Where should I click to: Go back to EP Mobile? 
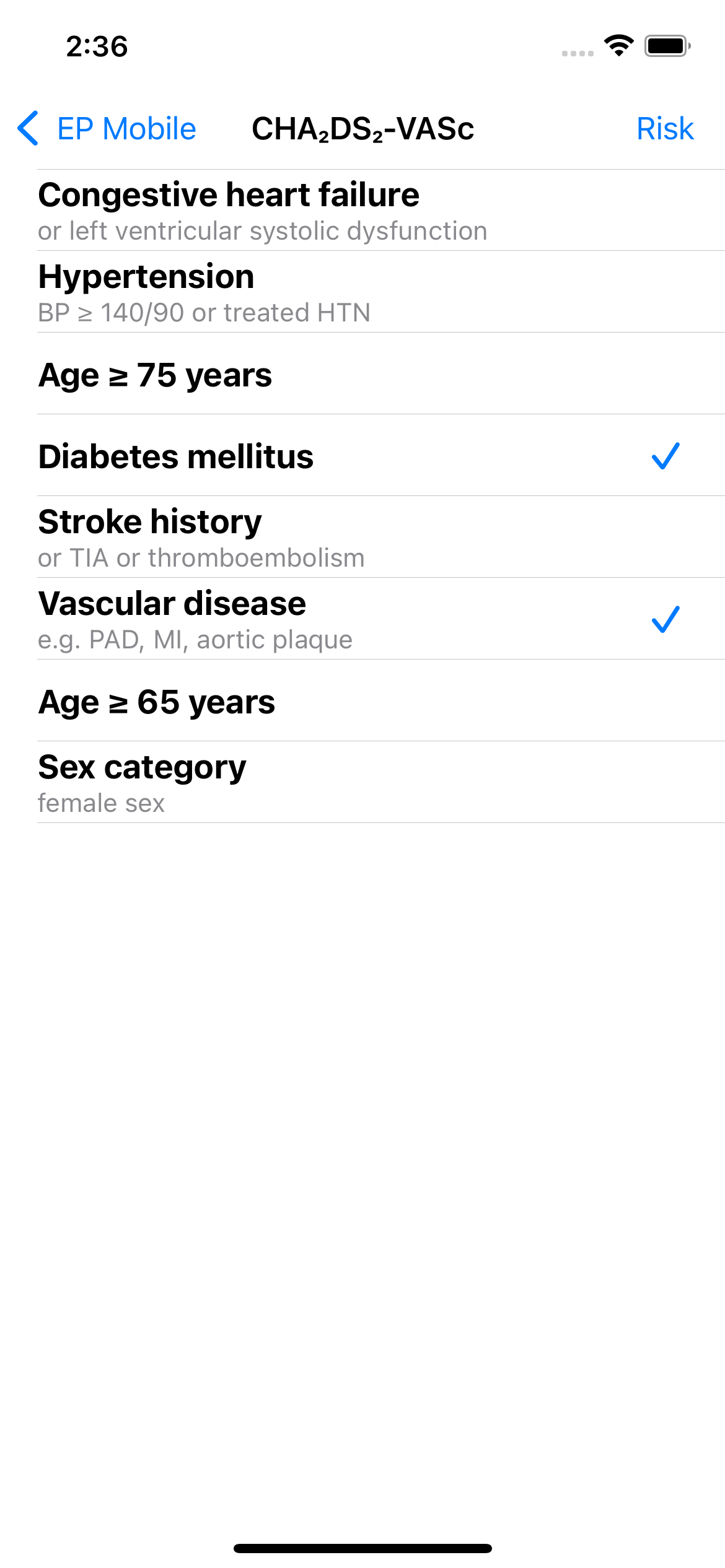click(107, 129)
